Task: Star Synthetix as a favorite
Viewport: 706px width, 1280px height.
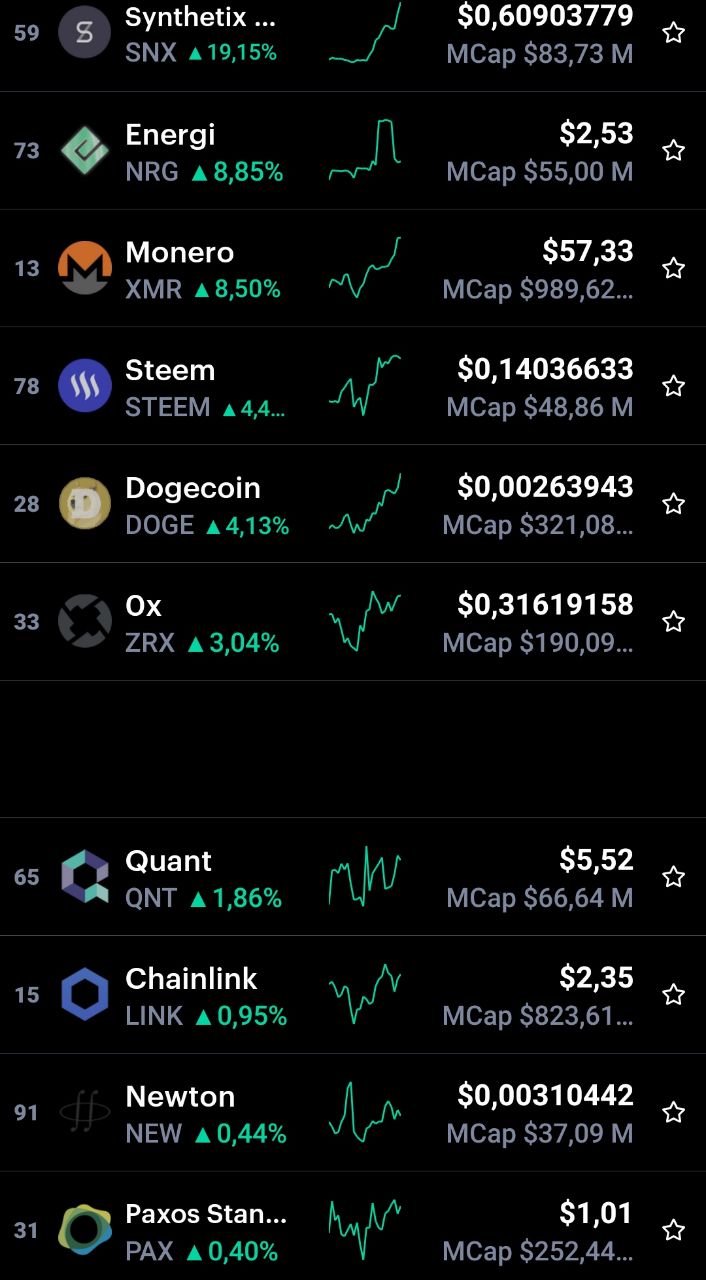Action: [674, 33]
